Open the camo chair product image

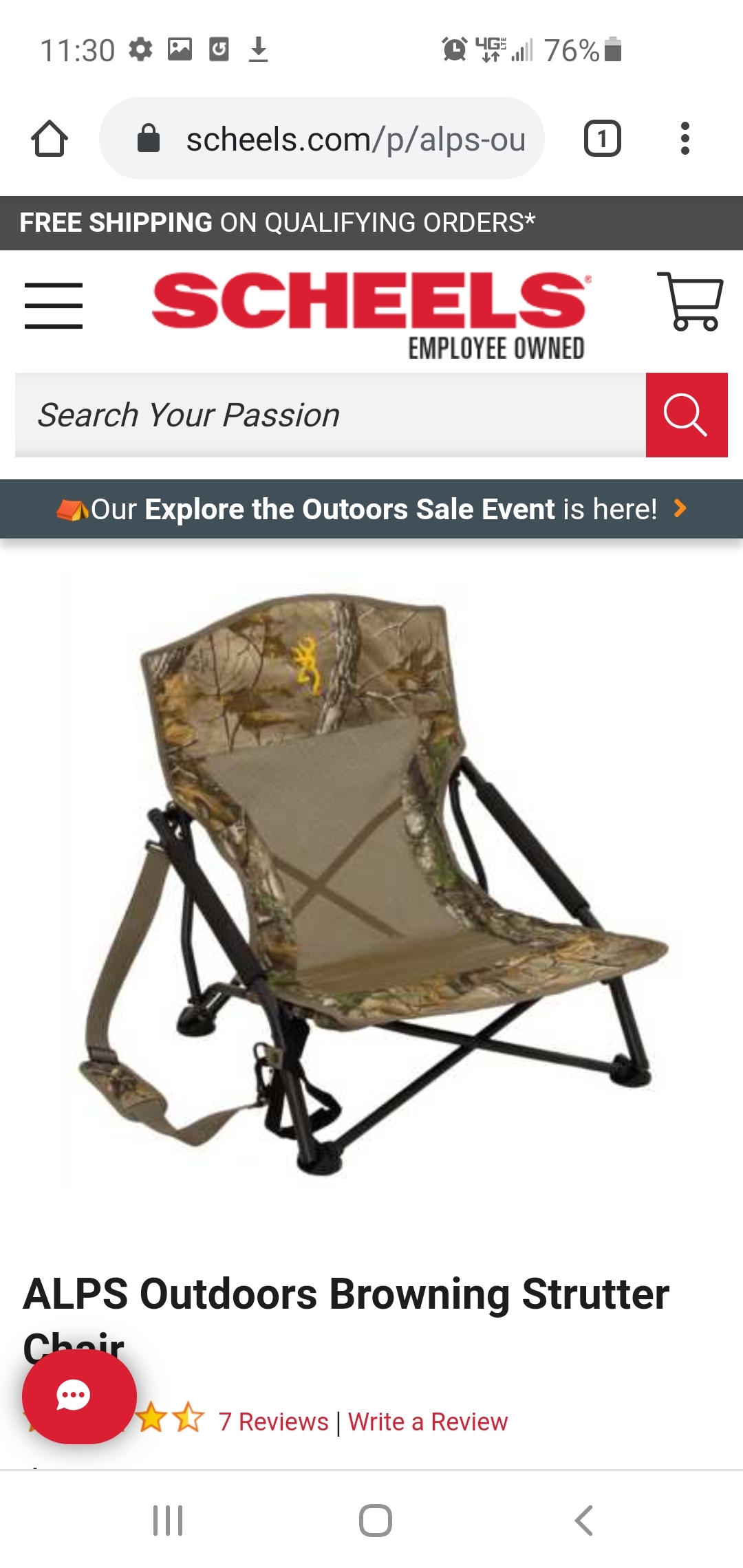pos(371,880)
